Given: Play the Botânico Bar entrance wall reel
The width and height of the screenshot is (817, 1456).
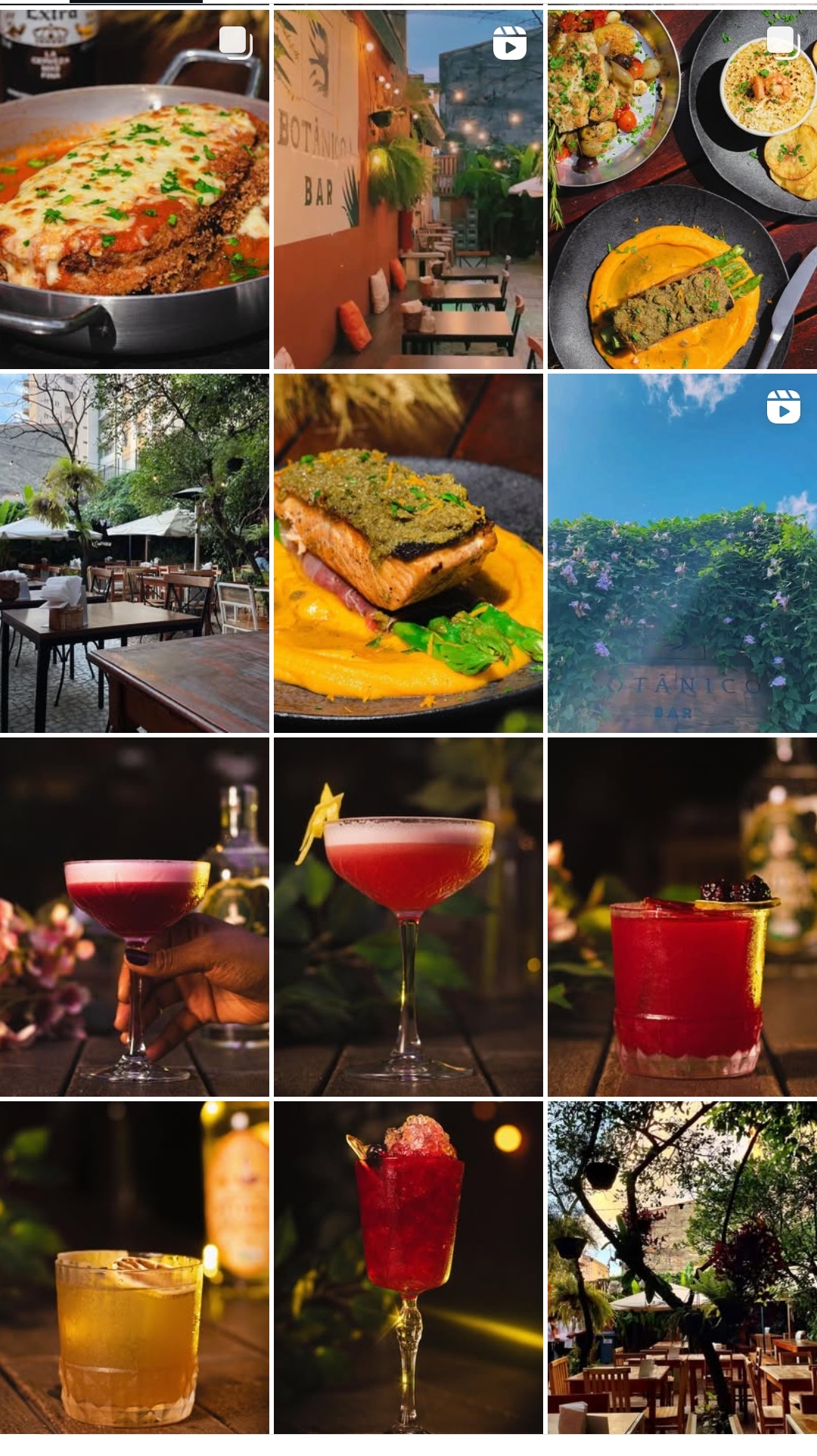Looking at the screenshot, I should pos(408,189).
